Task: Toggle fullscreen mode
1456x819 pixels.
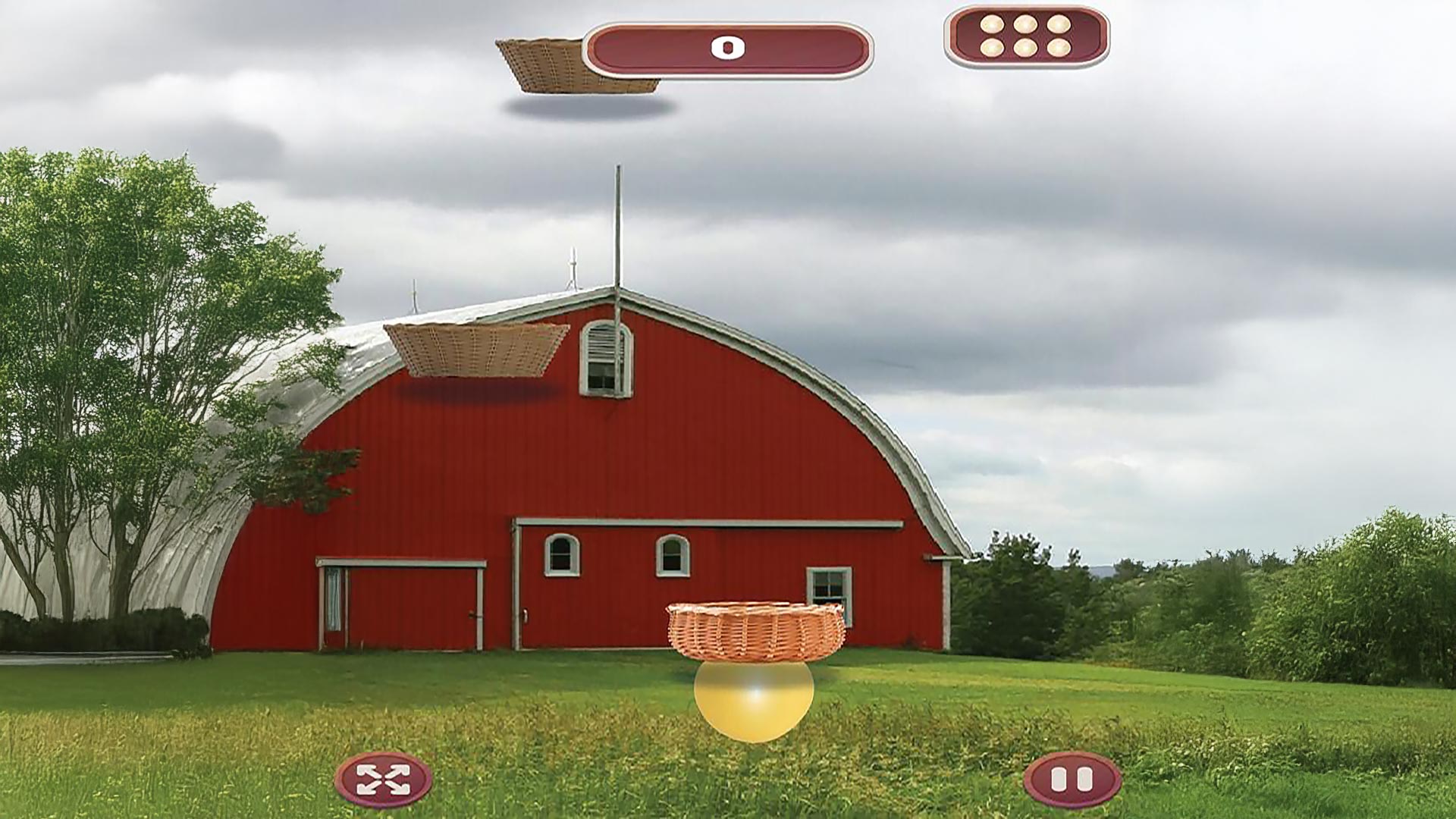Action: pos(383,779)
